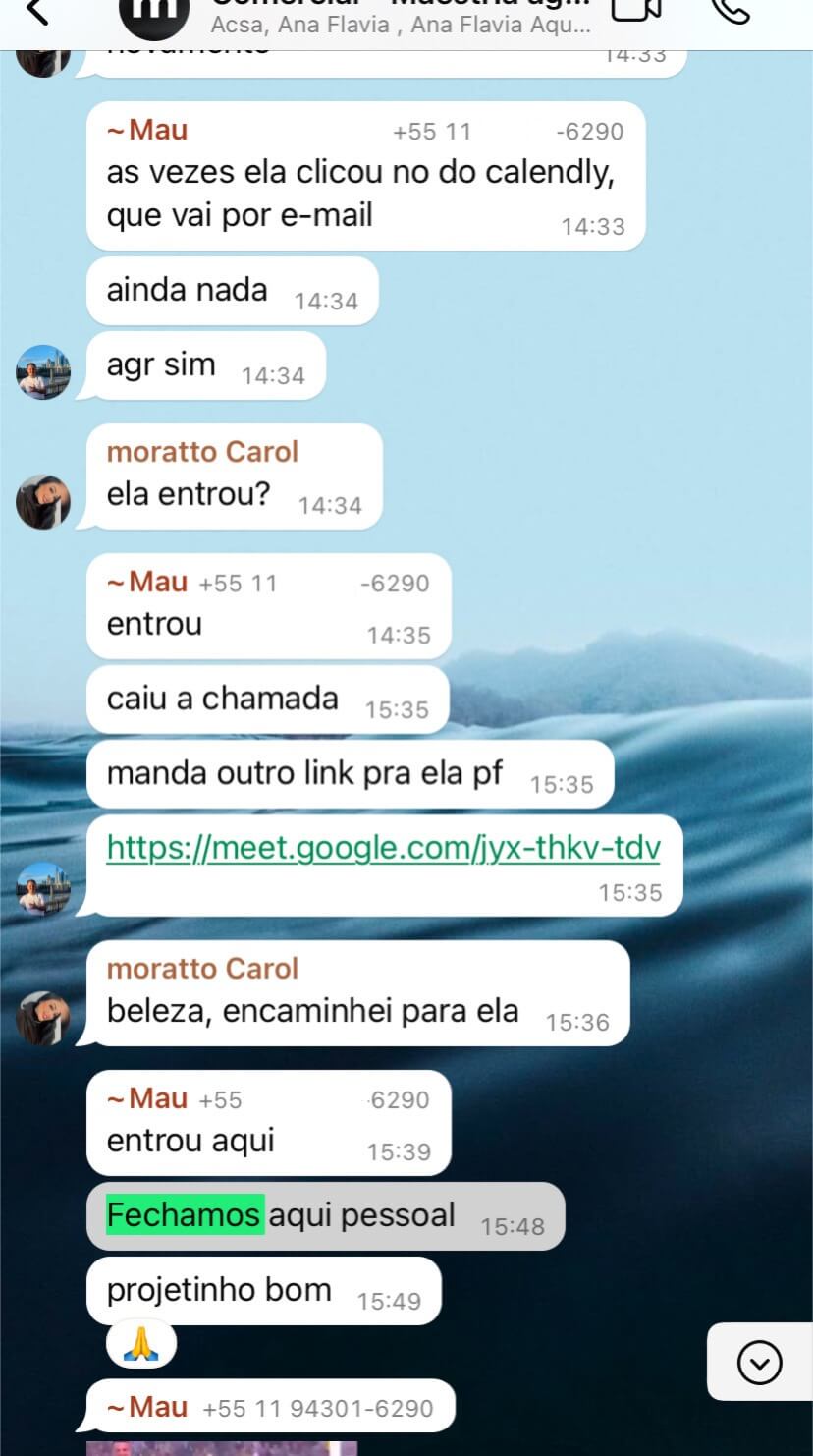Tap the '~Mau' sender name above 'entrou aqui'
This screenshot has width=813, height=1456.
[x=147, y=1098]
